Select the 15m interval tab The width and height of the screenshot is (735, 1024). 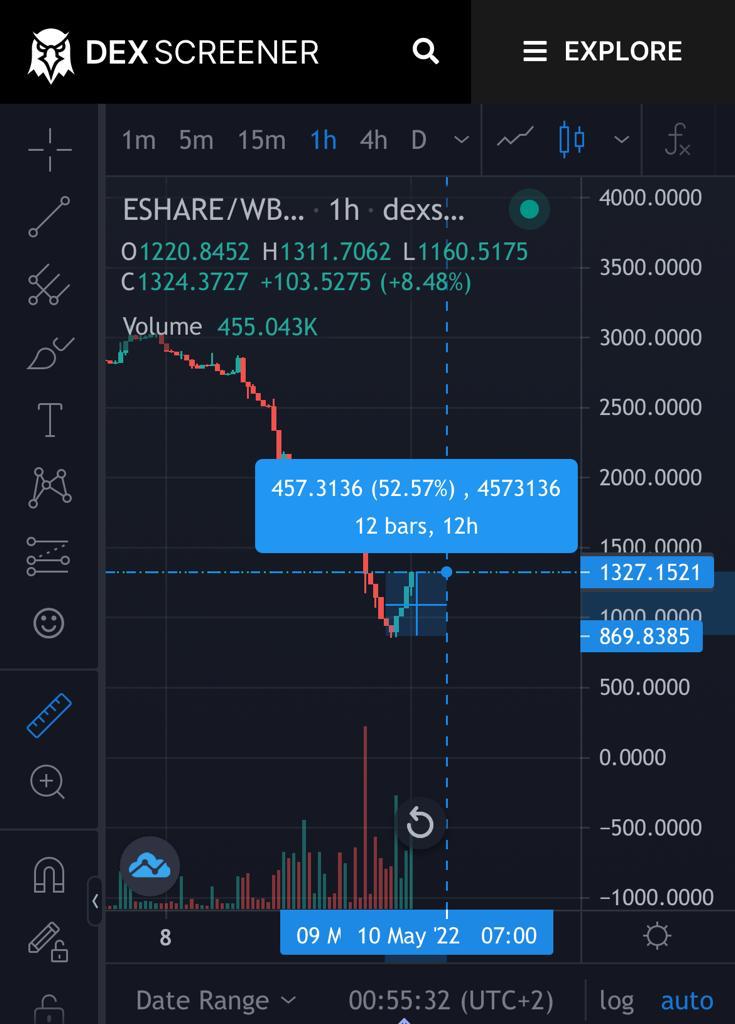pyautogui.click(x=261, y=141)
